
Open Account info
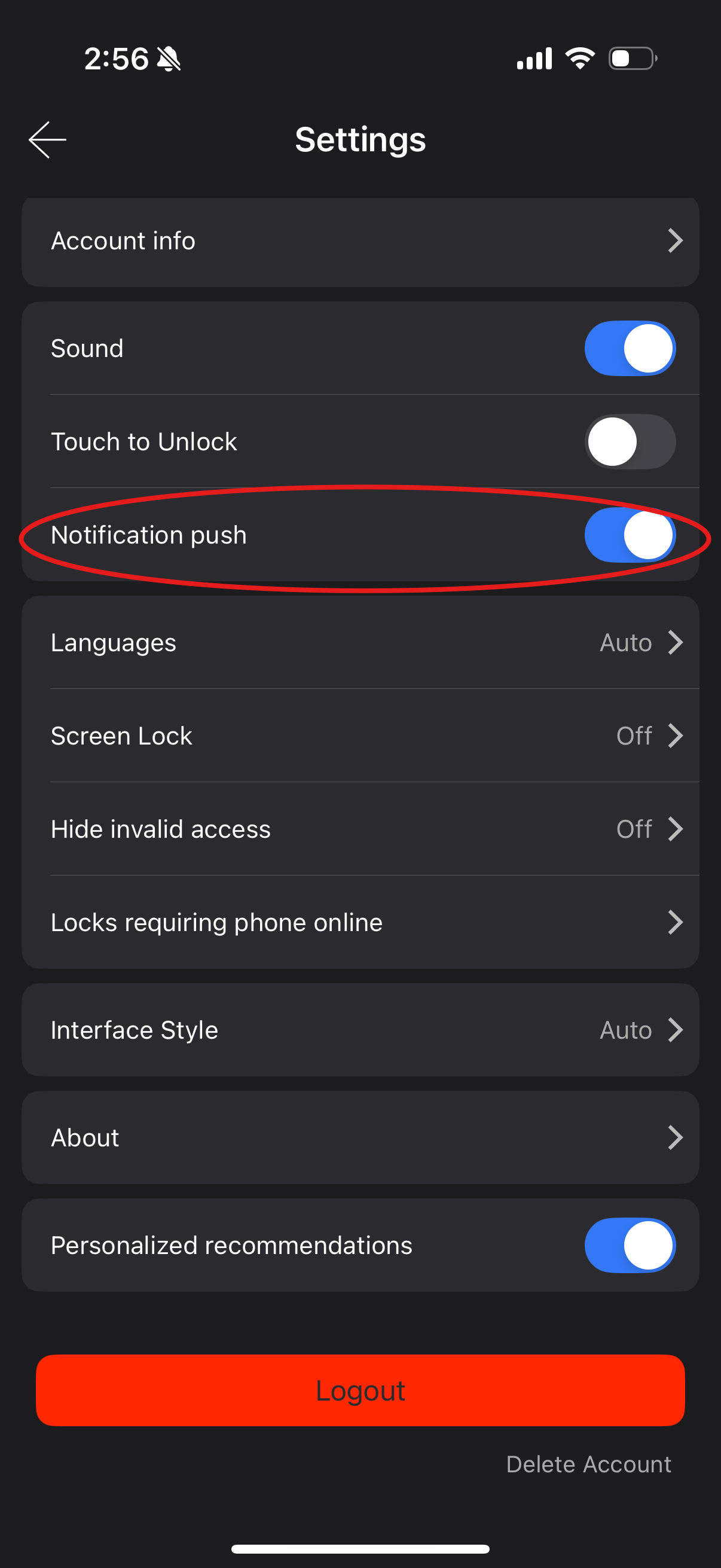pos(360,241)
